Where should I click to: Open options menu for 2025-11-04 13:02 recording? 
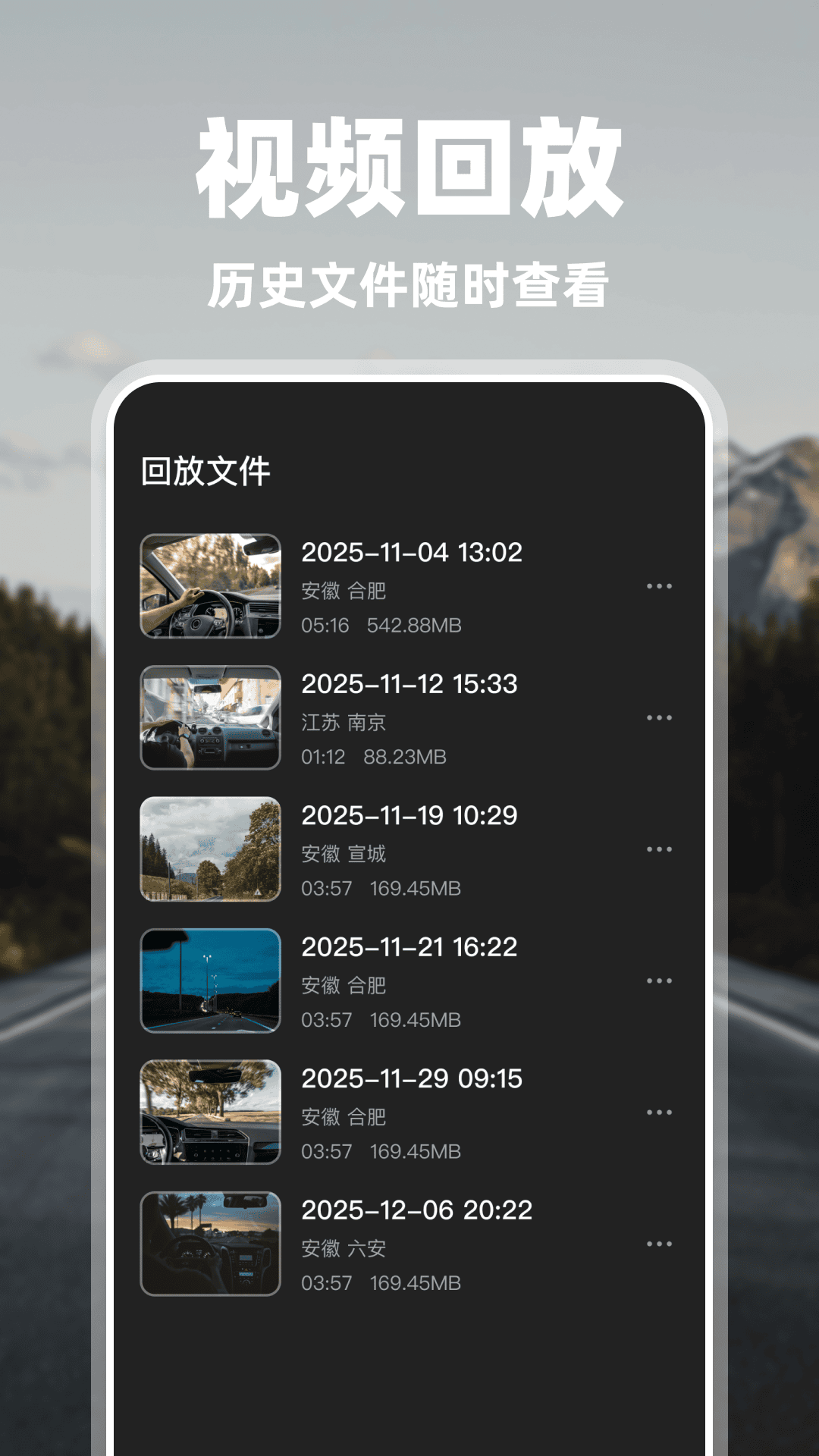pos(659,585)
